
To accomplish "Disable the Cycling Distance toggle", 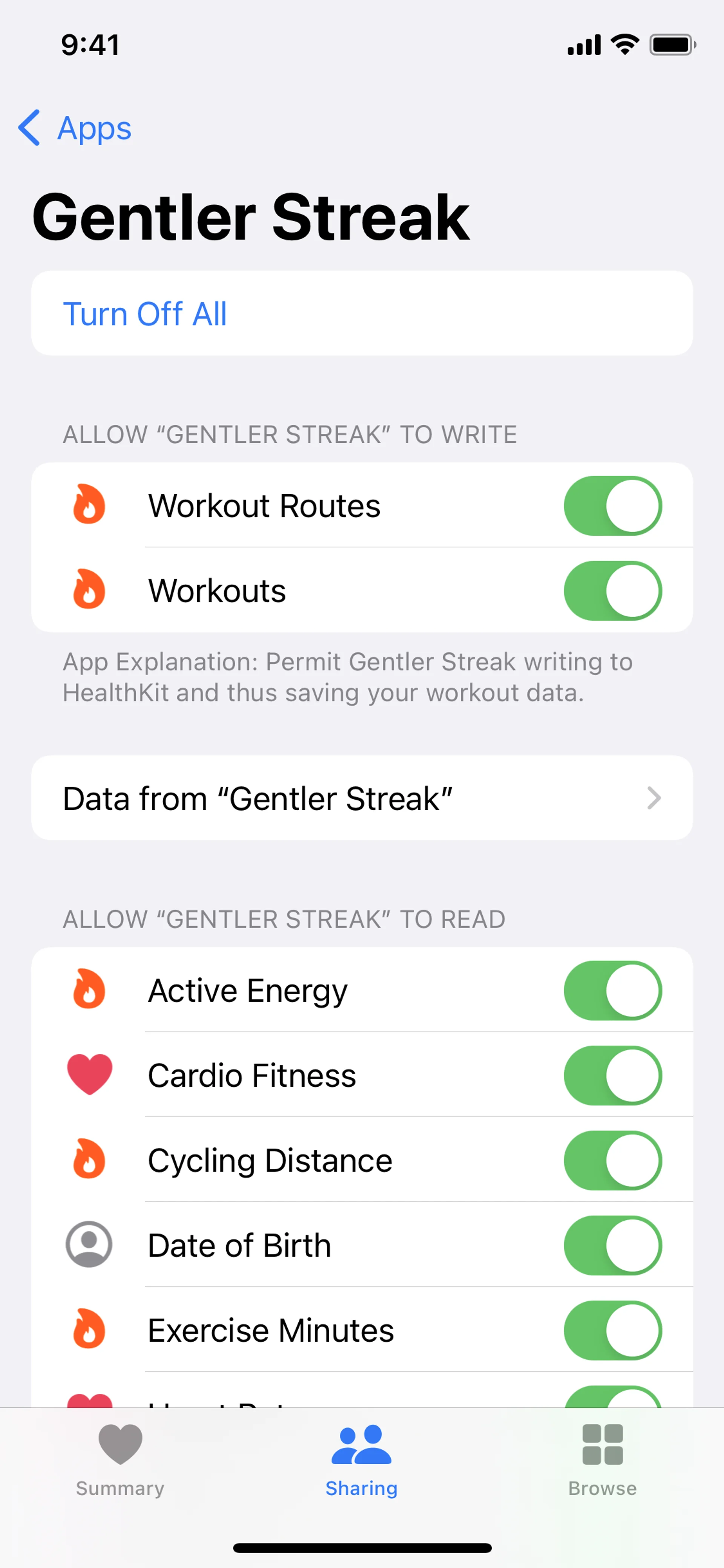I will 612,1160.
